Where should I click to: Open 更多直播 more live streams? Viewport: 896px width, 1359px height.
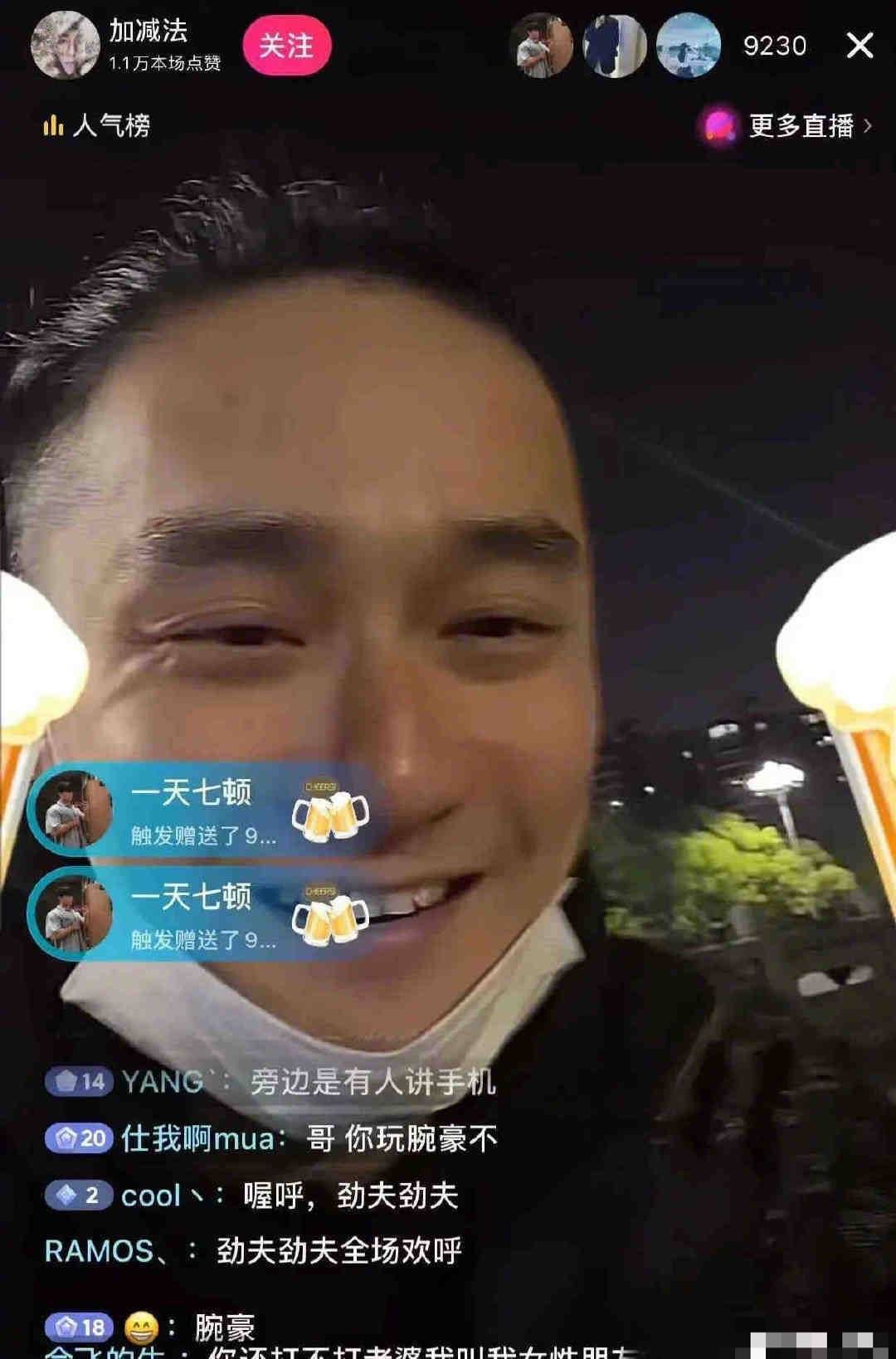pos(786,126)
